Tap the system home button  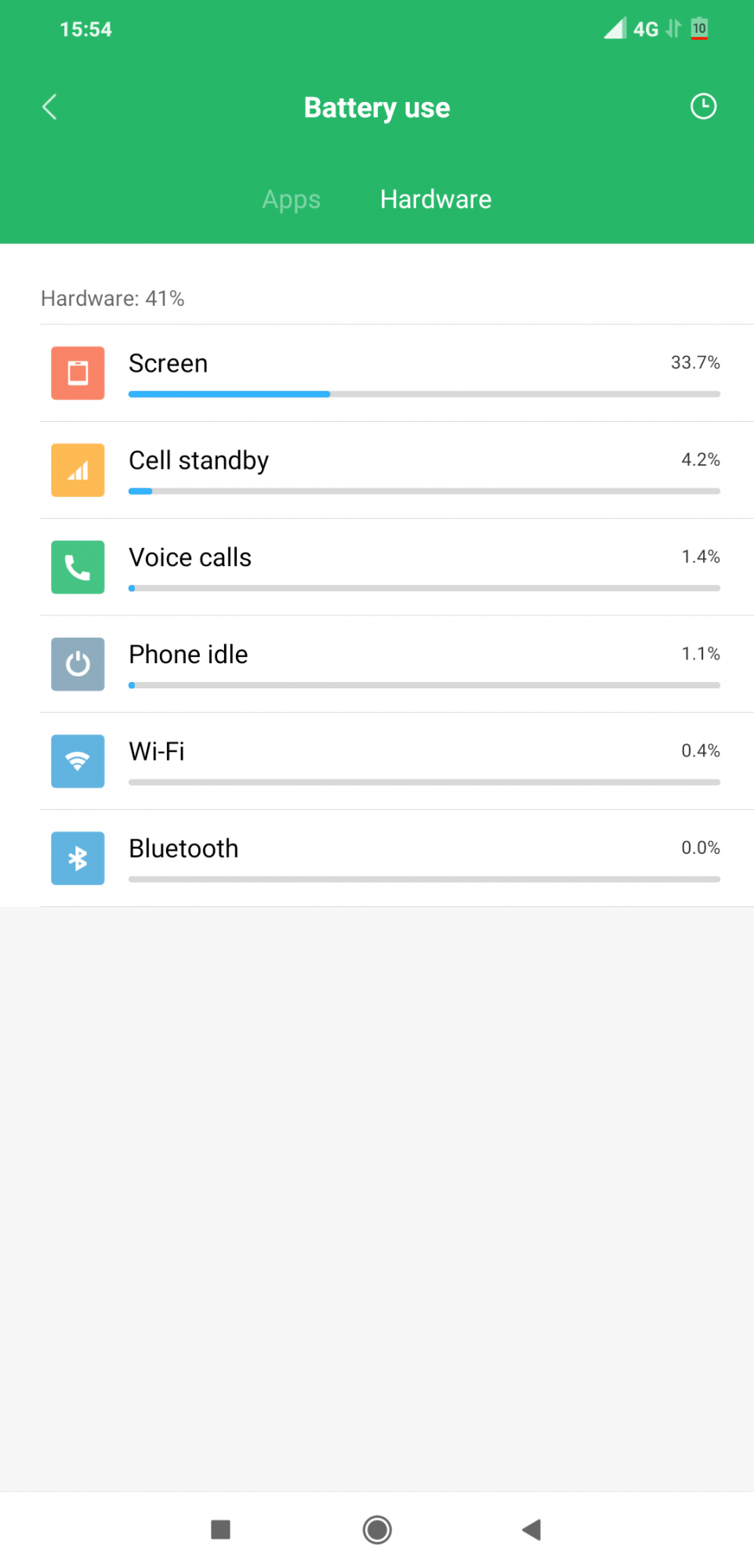[x=377, y=1529]
